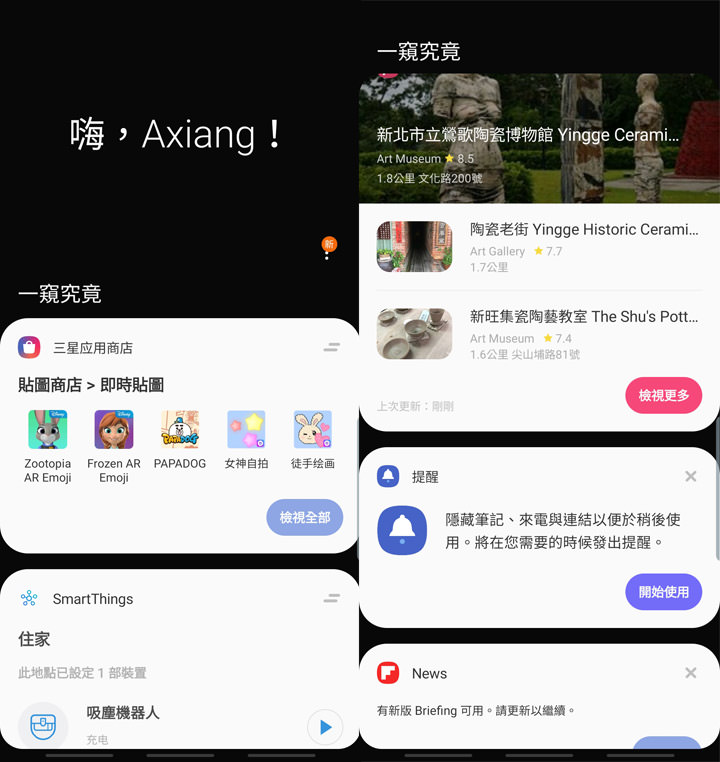
Task: Open the 徒手绘画 sticker pack
Action: [x=312, y=429]
